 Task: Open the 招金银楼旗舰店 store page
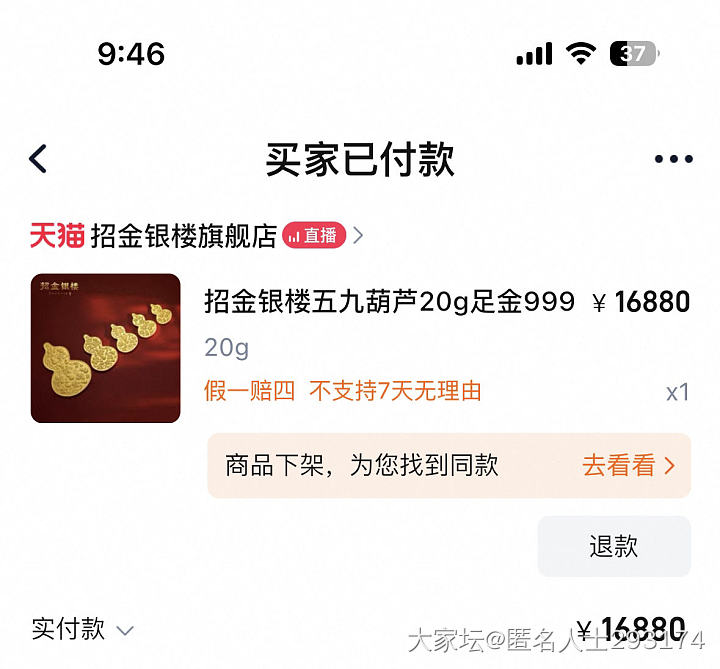point(183,236)
